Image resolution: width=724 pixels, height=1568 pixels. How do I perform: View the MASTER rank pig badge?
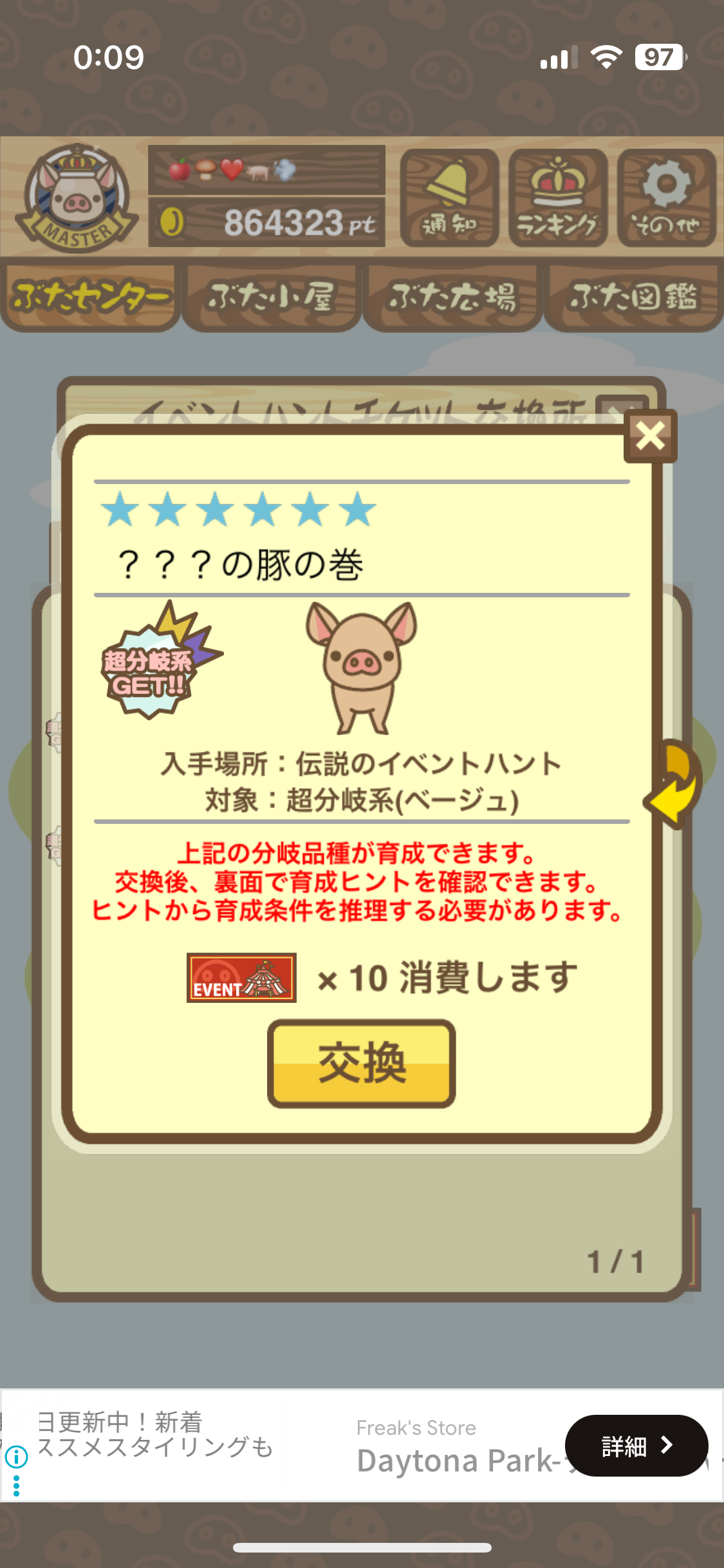click(76, 198)
